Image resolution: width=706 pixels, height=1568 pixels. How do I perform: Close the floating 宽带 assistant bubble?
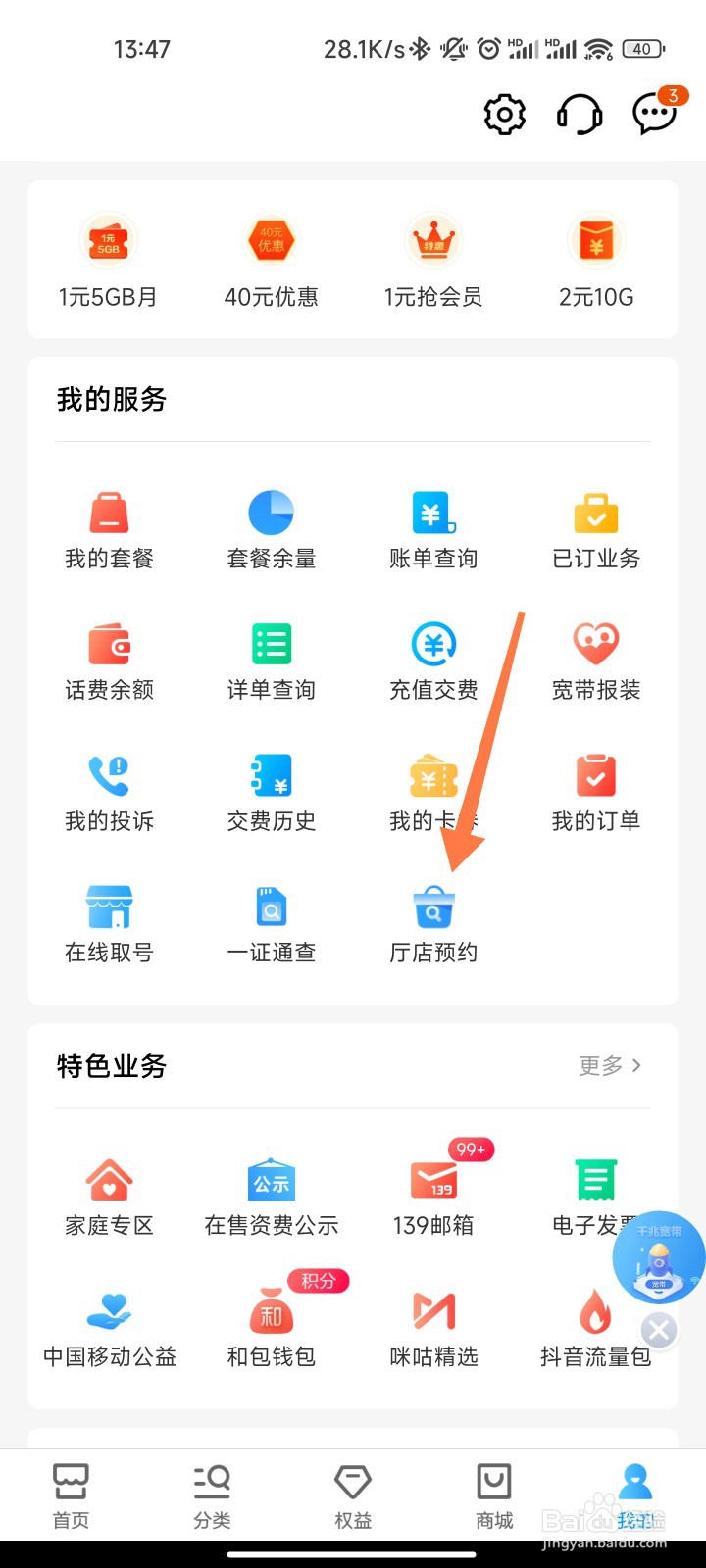(659, 1331)
